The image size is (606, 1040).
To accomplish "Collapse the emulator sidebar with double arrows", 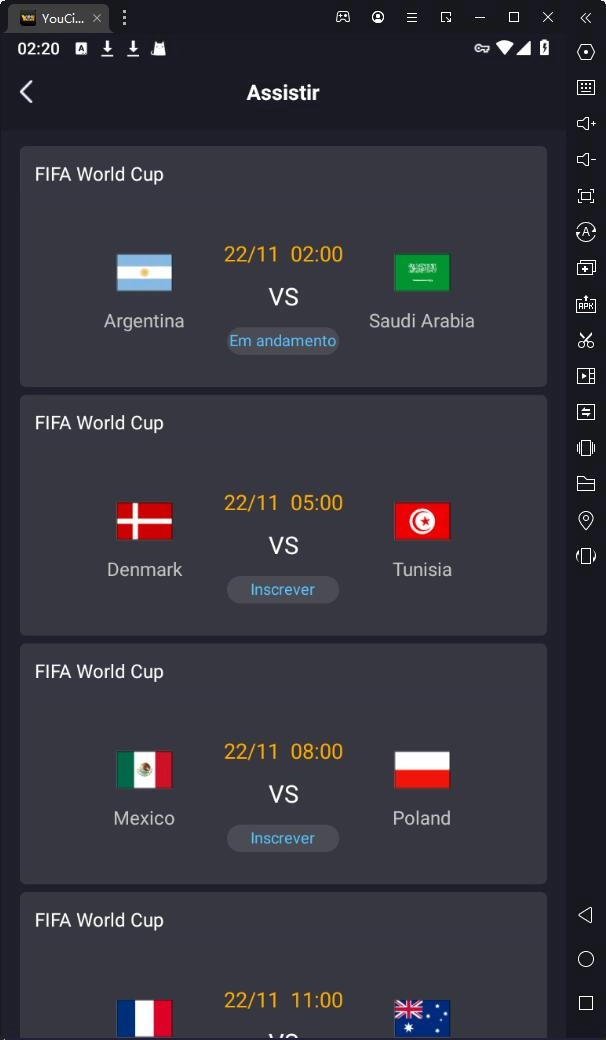I will [585, 18].
